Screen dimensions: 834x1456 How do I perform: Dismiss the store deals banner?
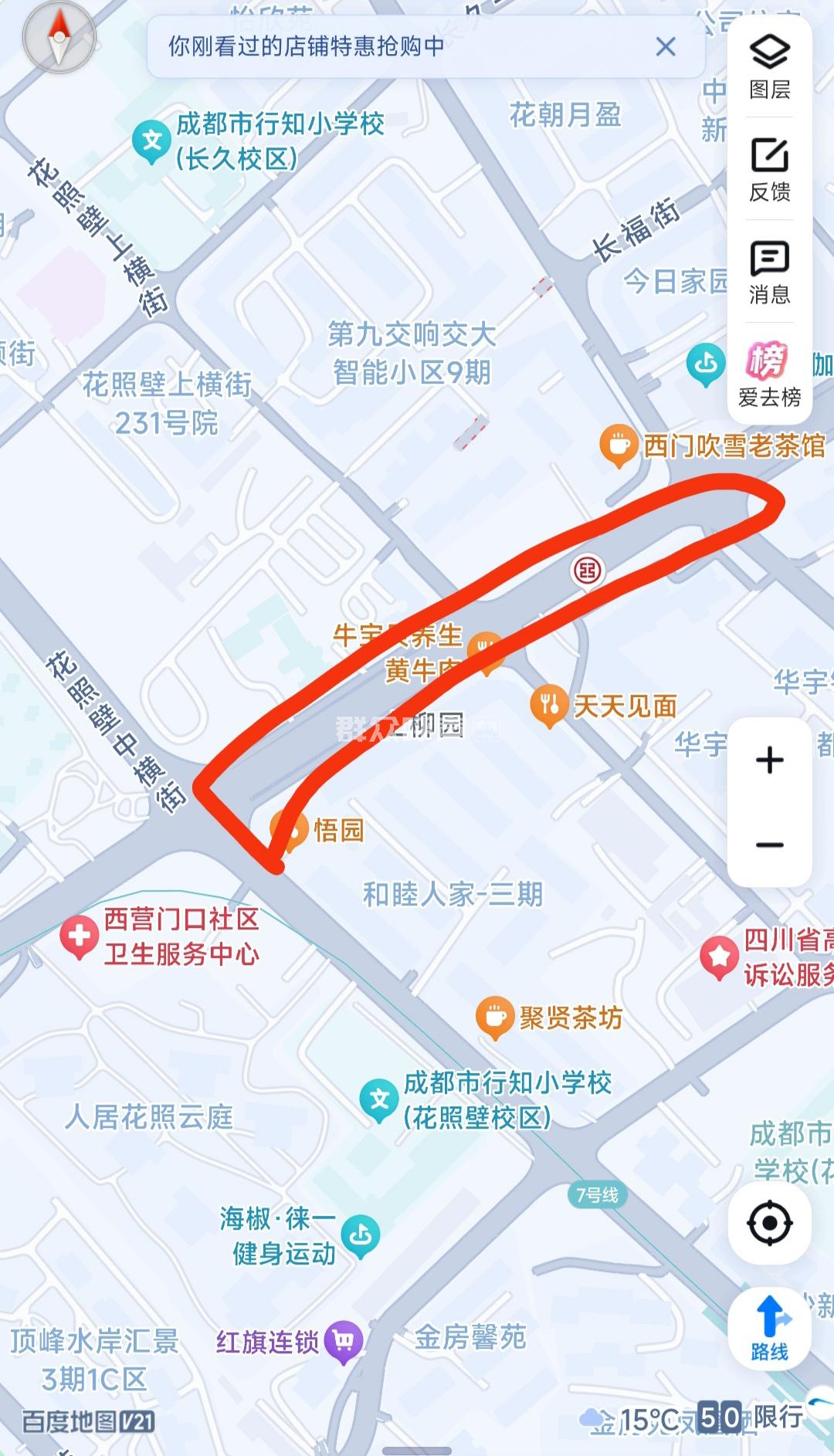click(665, 47)
